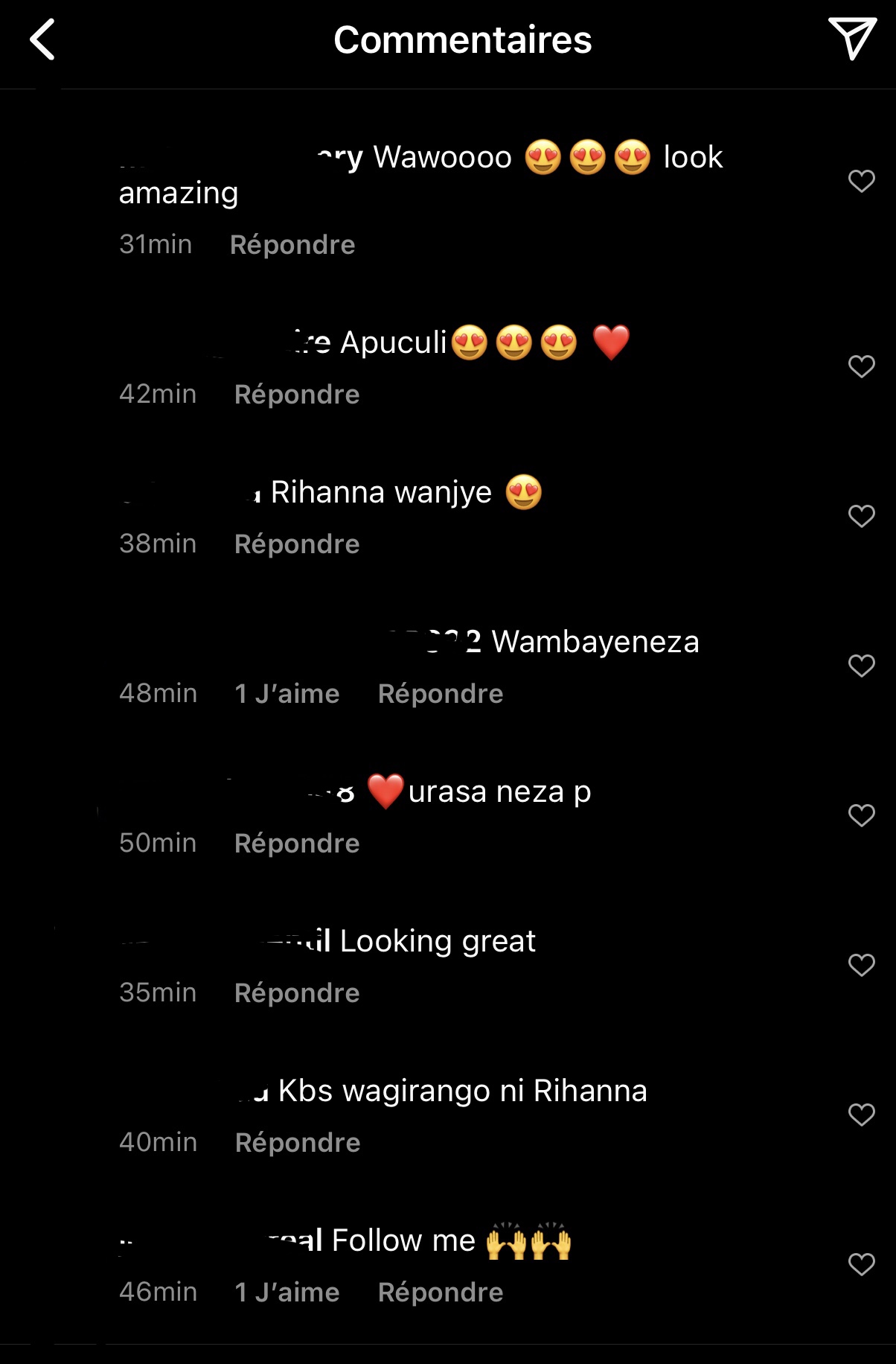Like the 'Kbs wagirango ni Rihanna' comment
Image resolution: width=896 pixels, height=1364 pixels.
861,1115
